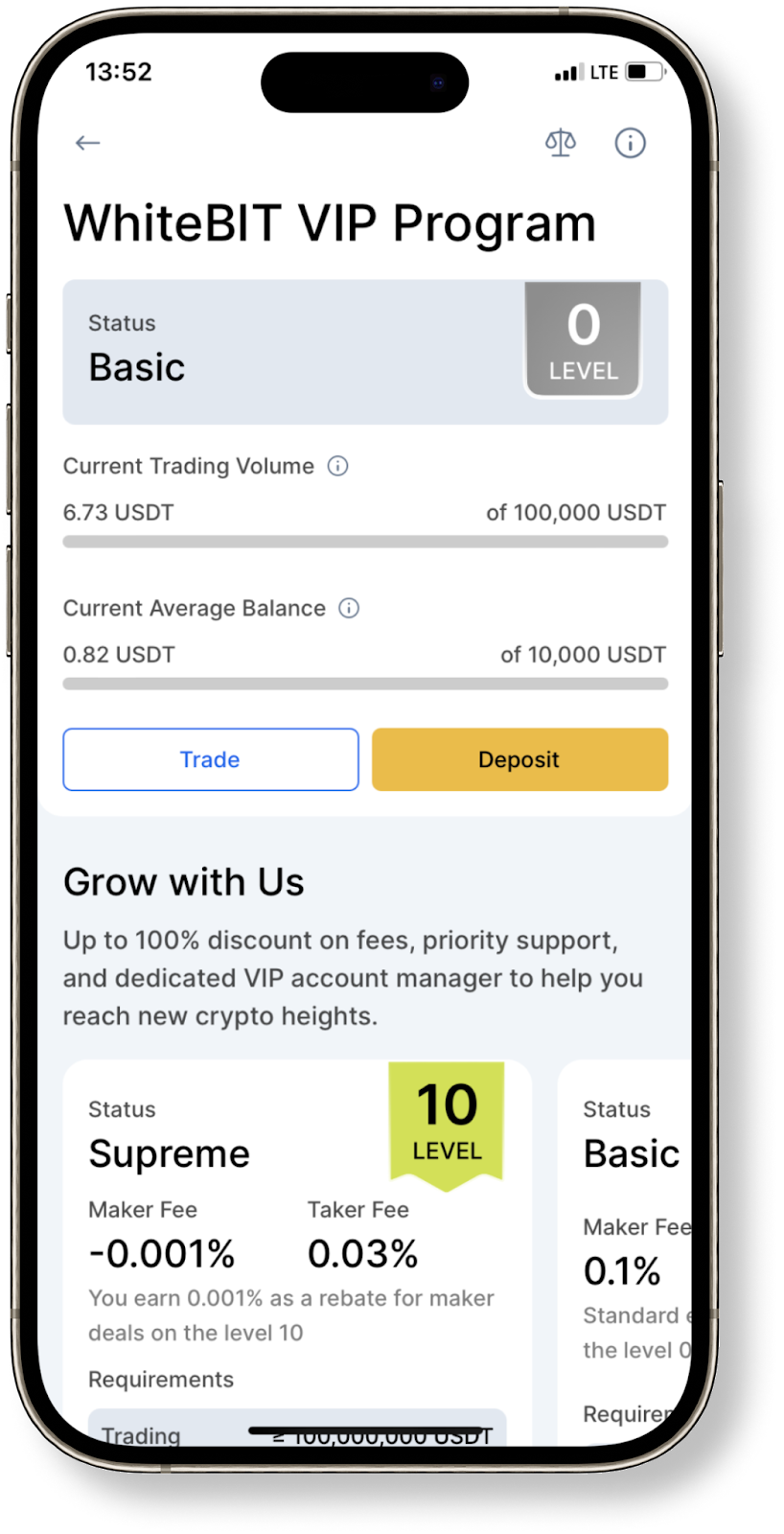Screen dimensions: 784x1534
Task: Show info about Current Trading Volume
Action: click(337, 466)
